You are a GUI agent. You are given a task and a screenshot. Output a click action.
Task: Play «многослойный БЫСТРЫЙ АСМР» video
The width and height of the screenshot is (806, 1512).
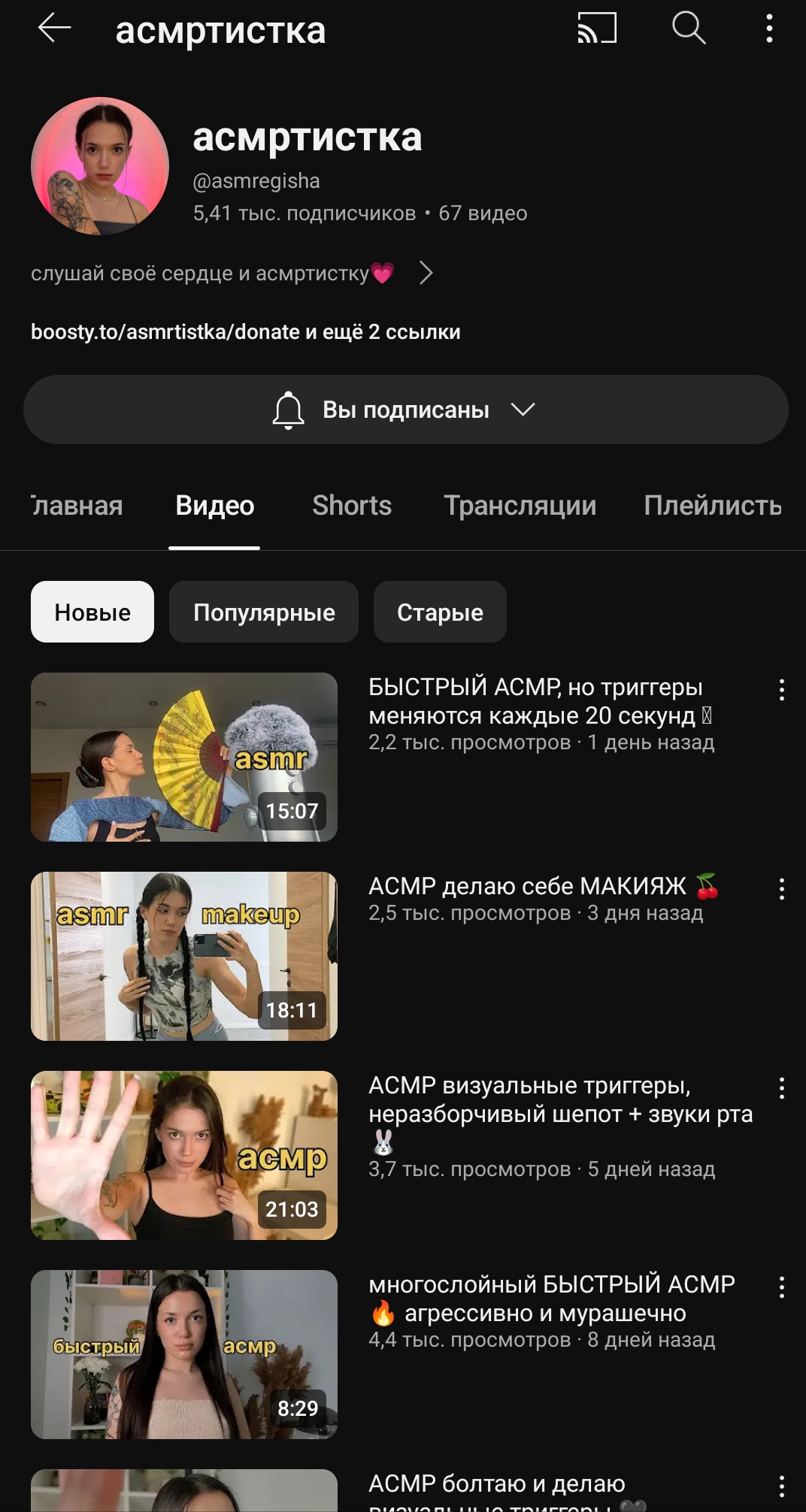[x=184, y=1354]
